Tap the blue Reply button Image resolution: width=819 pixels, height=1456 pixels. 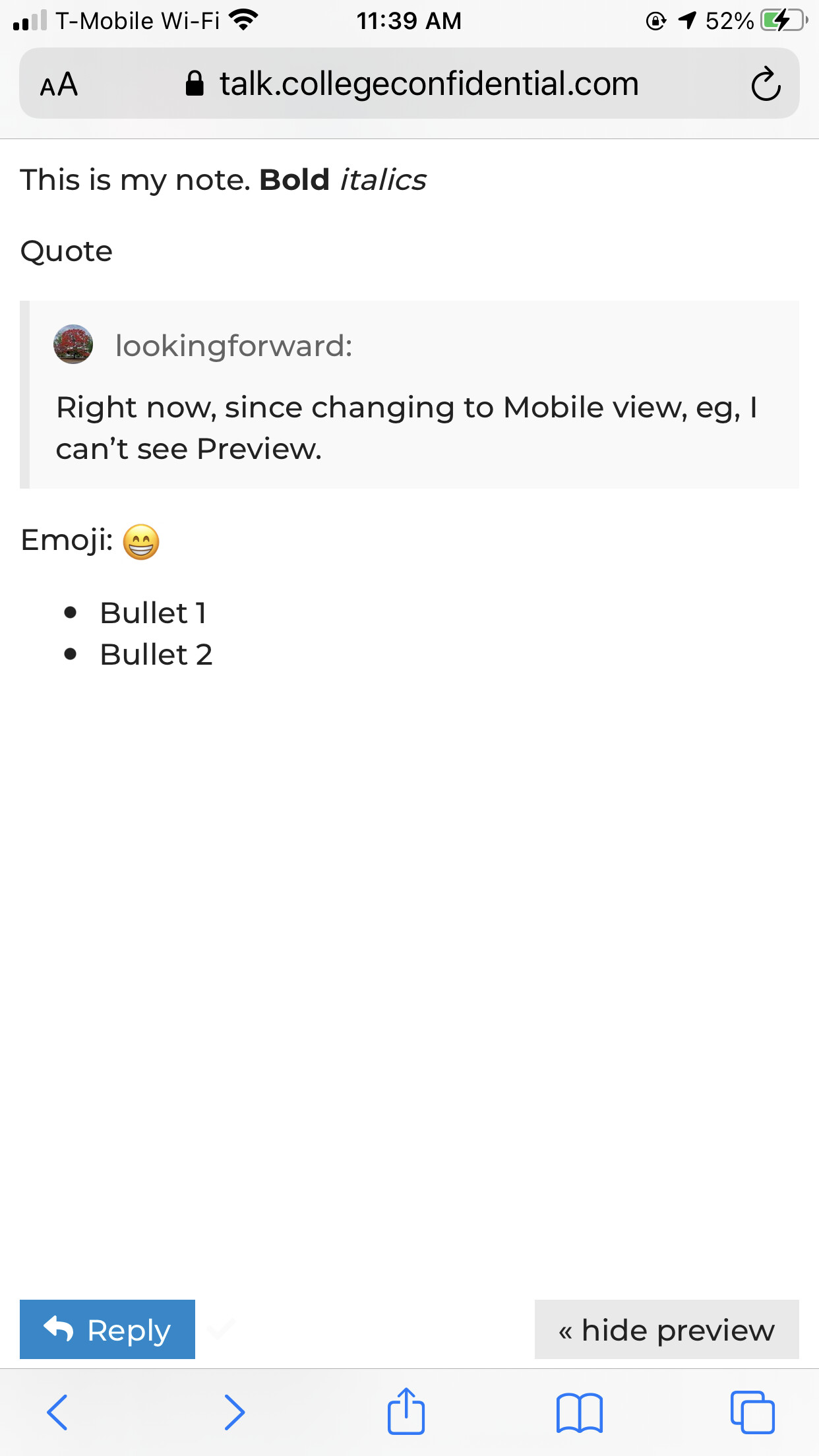point(107,1329)
